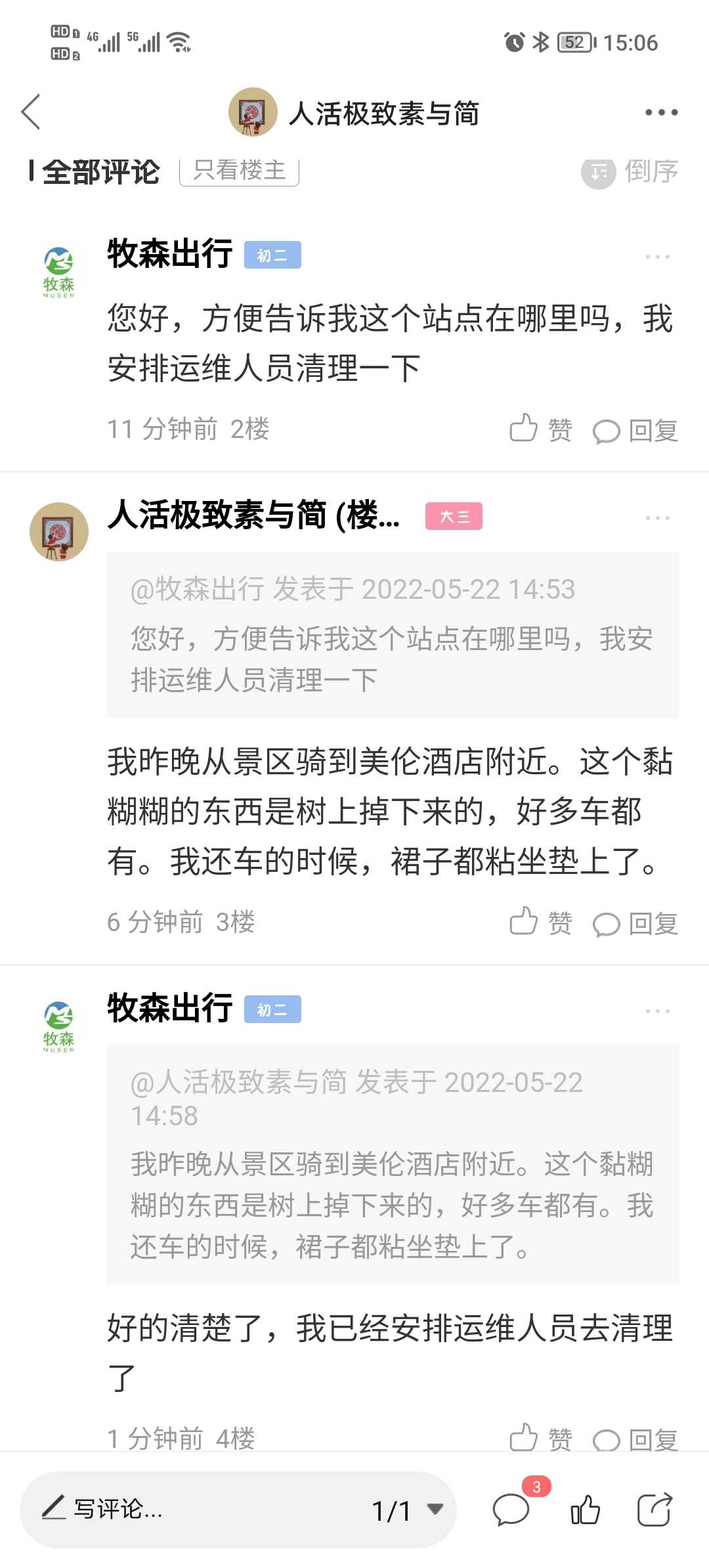Like the 3楼 comment
Viewport: 709px width, 1568px height.
click(x=540, y=923)
